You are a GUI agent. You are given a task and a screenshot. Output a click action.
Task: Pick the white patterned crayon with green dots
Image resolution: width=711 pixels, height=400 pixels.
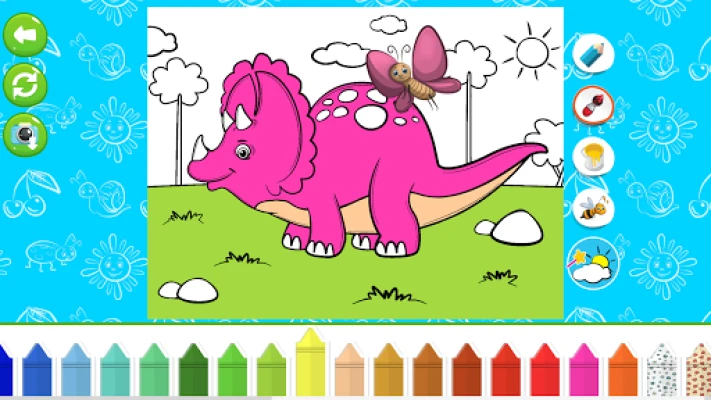pyautogui.click(x=662, y=370)
